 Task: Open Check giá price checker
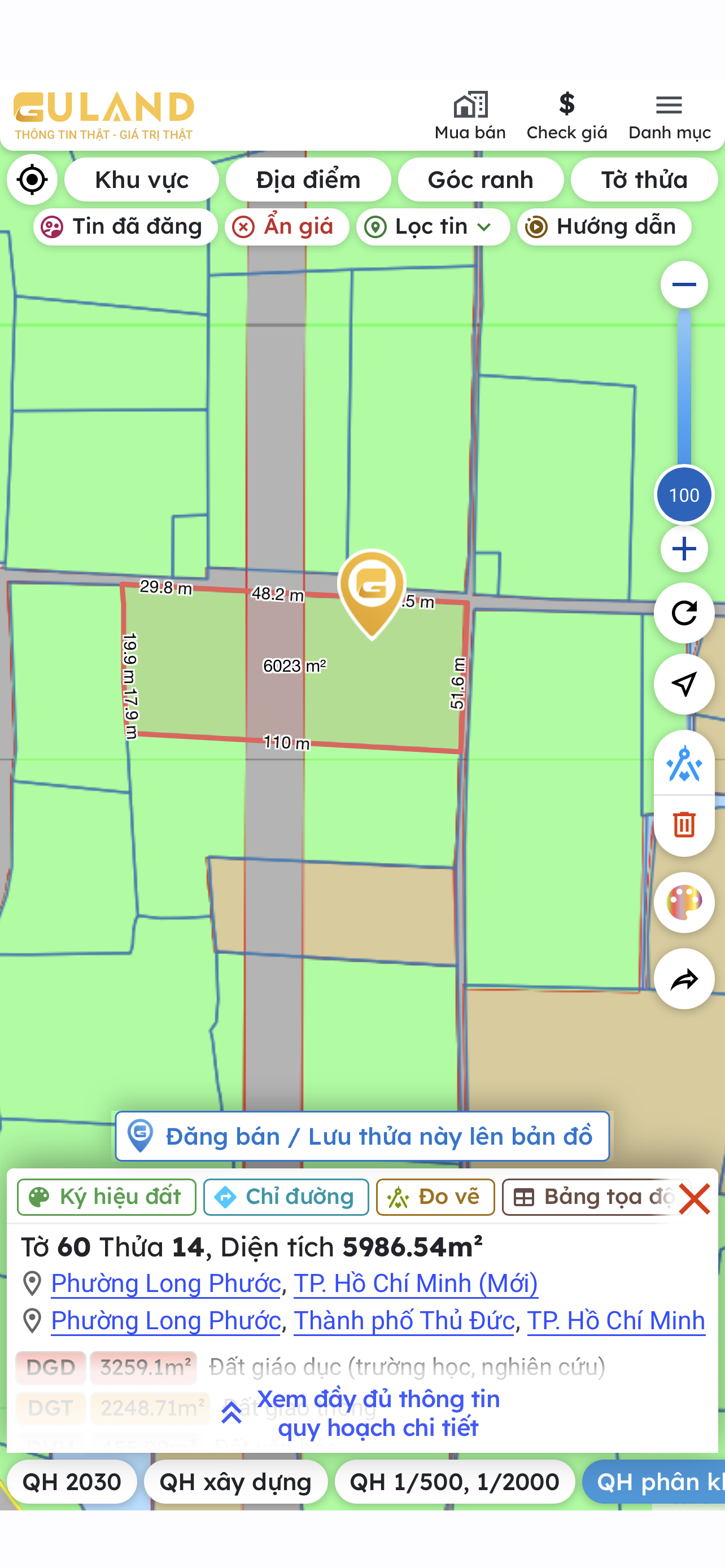567,116
